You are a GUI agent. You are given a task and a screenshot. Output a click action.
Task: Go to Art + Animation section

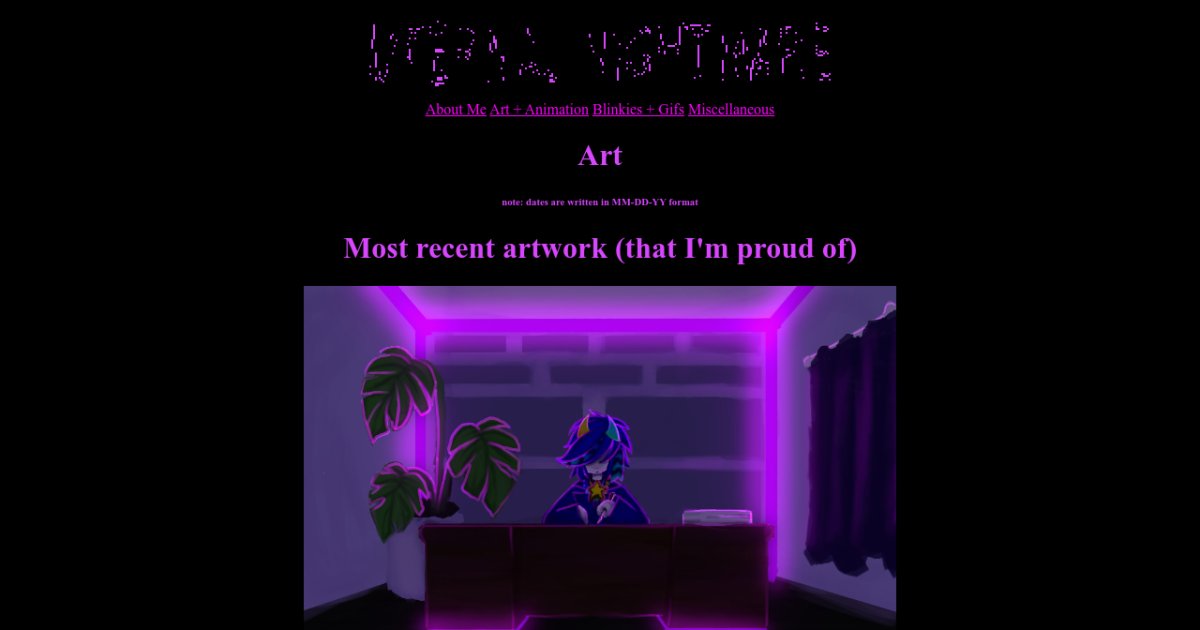(539, 109)
